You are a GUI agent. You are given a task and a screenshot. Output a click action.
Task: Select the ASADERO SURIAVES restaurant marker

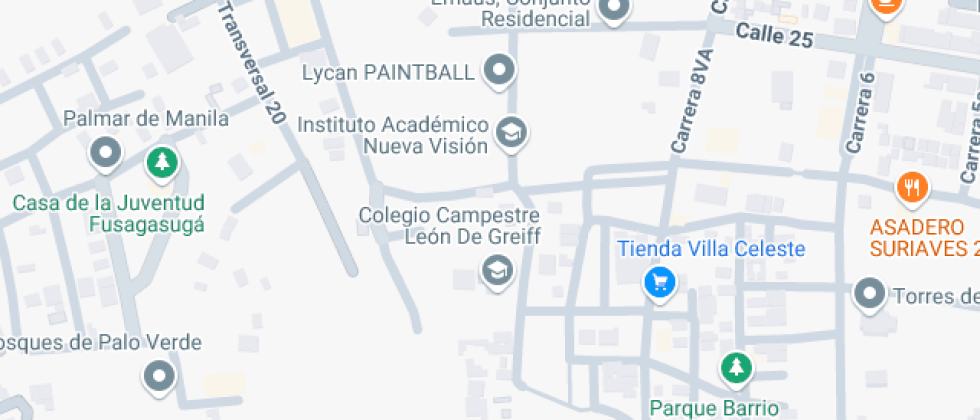911,187
